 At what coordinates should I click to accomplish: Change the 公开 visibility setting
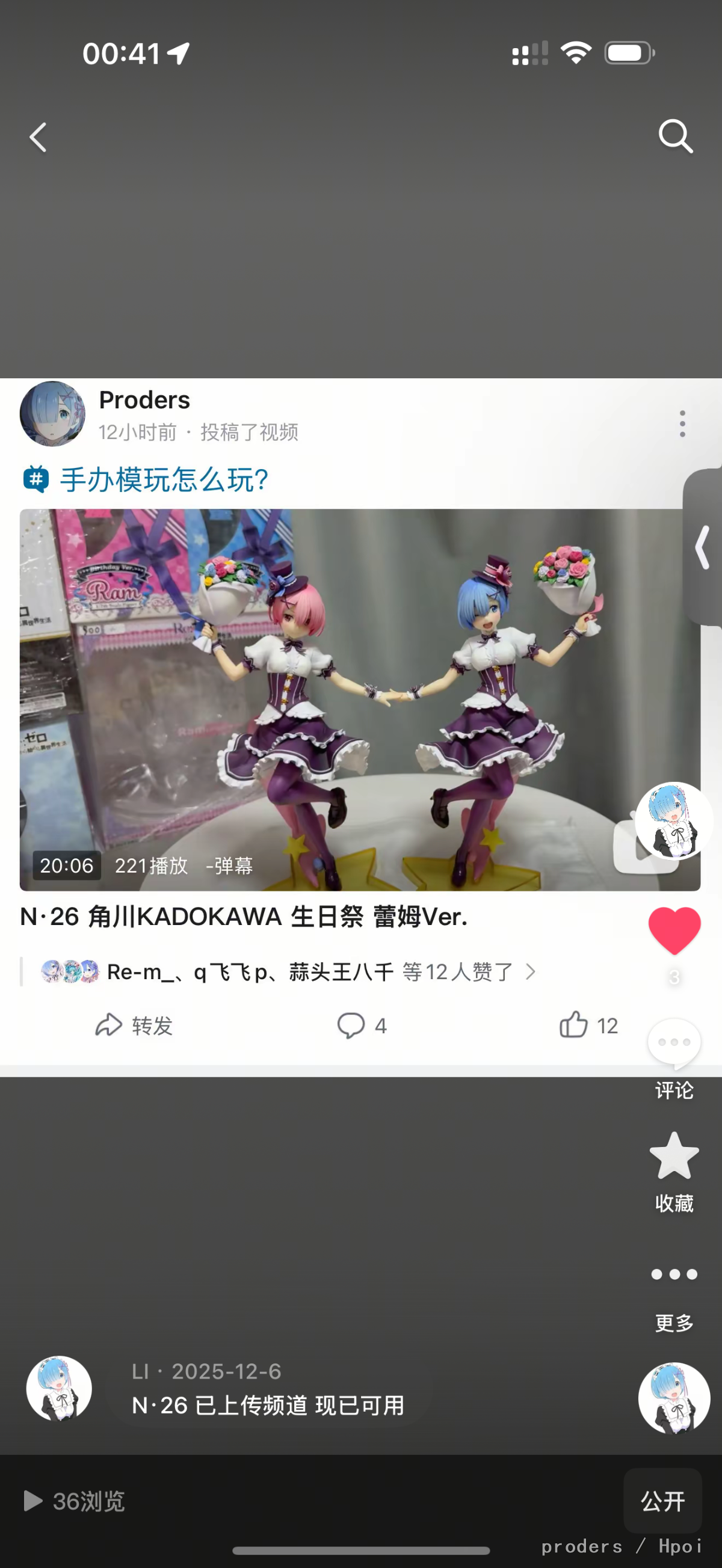pyautogui.click(x=662, y=1501)
